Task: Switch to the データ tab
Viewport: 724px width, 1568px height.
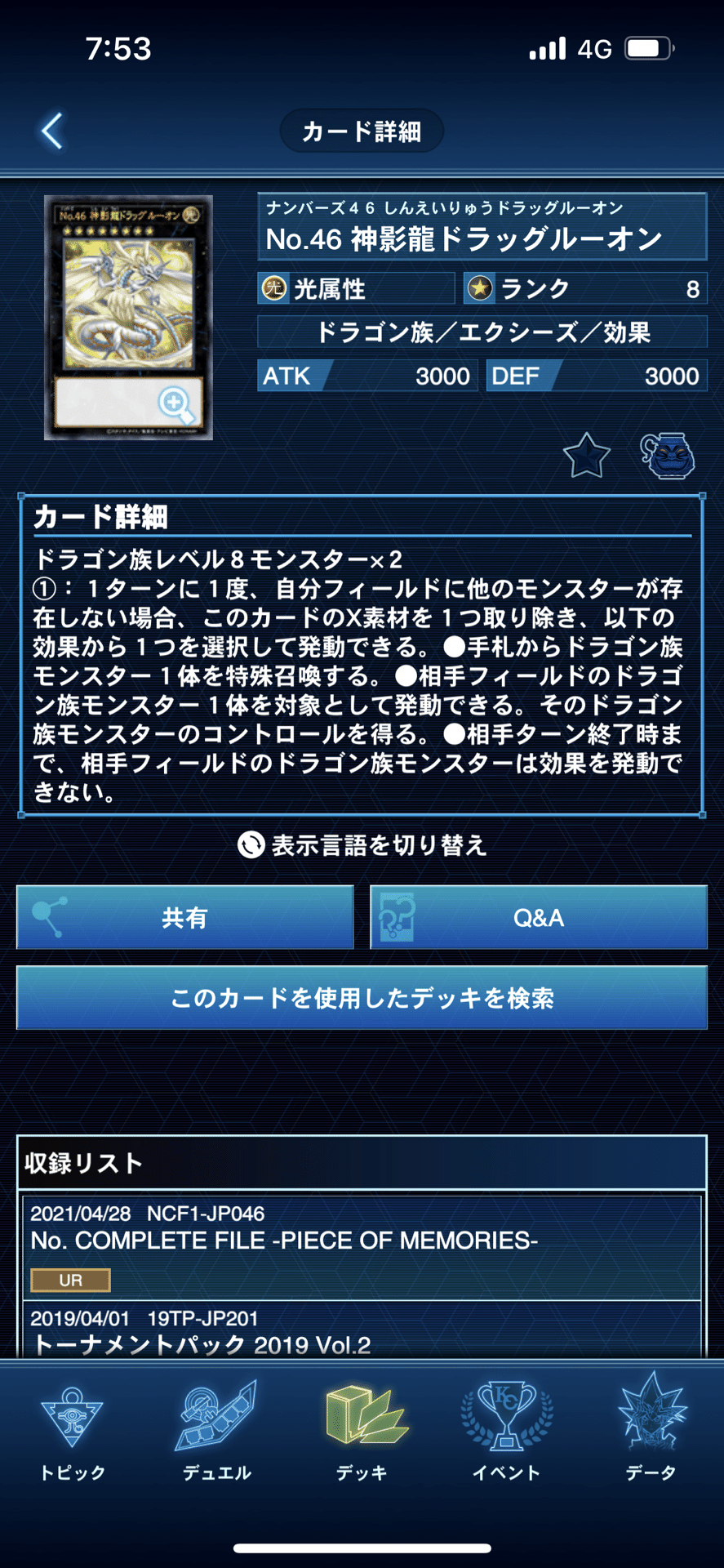Action: 651,1432
